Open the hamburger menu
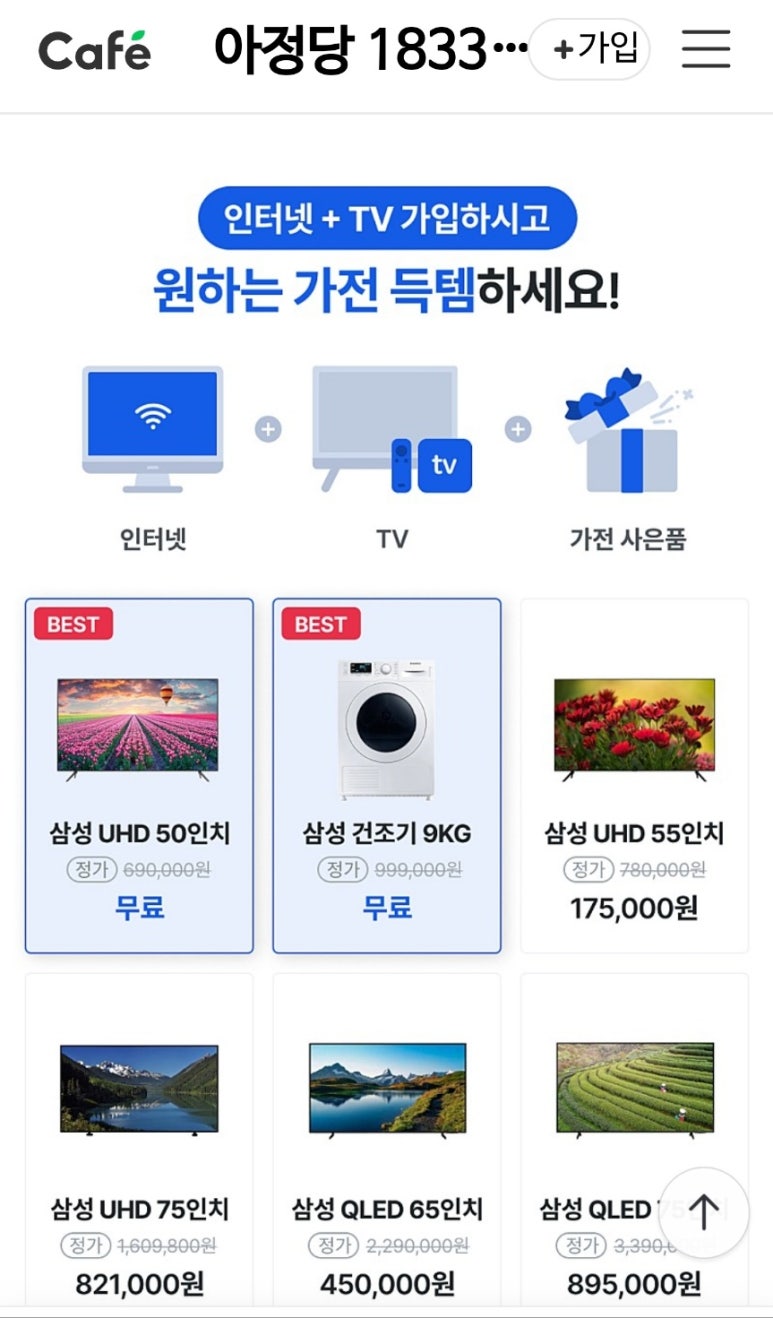 [706, 48]
